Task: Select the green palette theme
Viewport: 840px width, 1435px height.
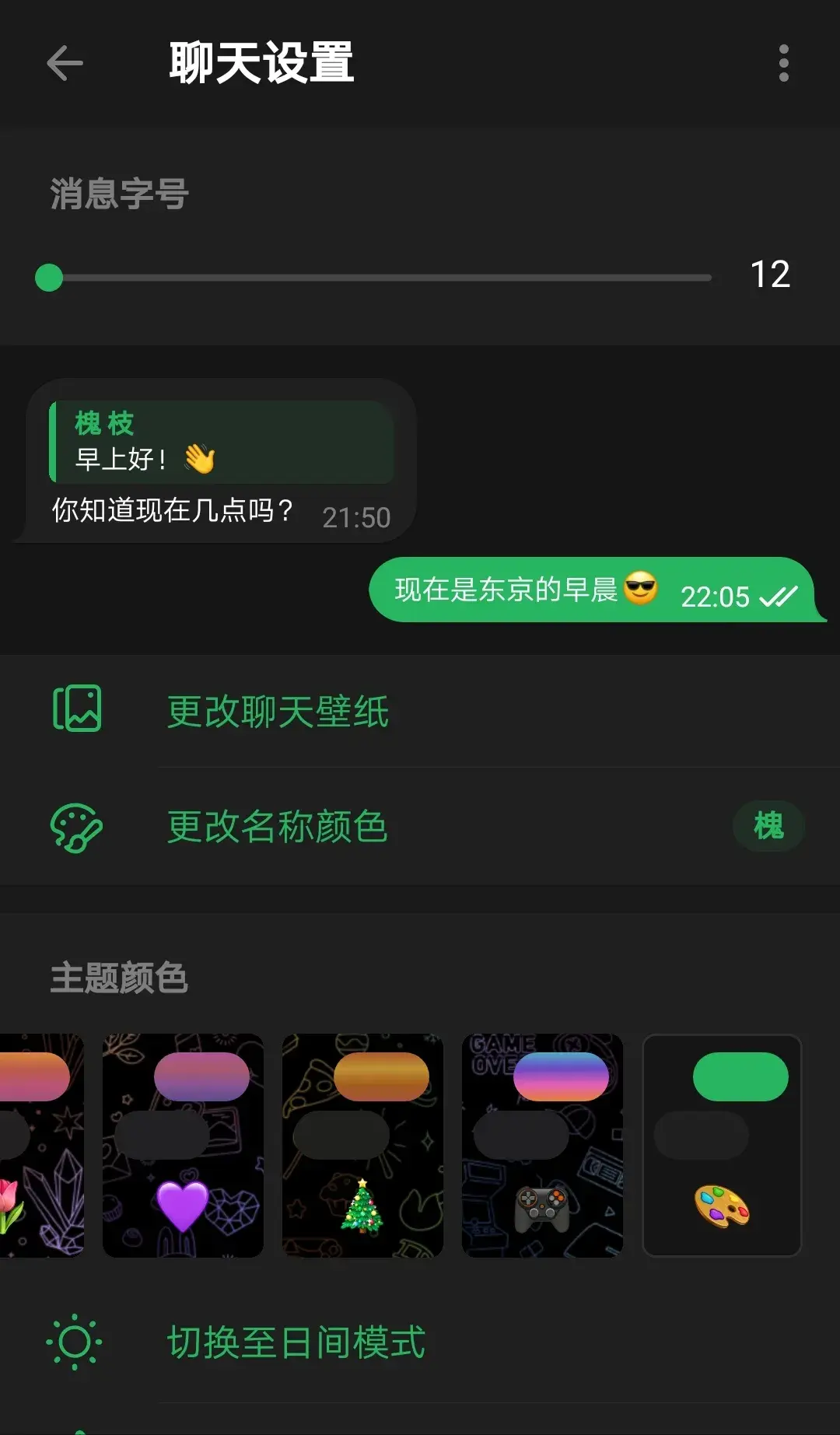Action: click(722, 1145)
